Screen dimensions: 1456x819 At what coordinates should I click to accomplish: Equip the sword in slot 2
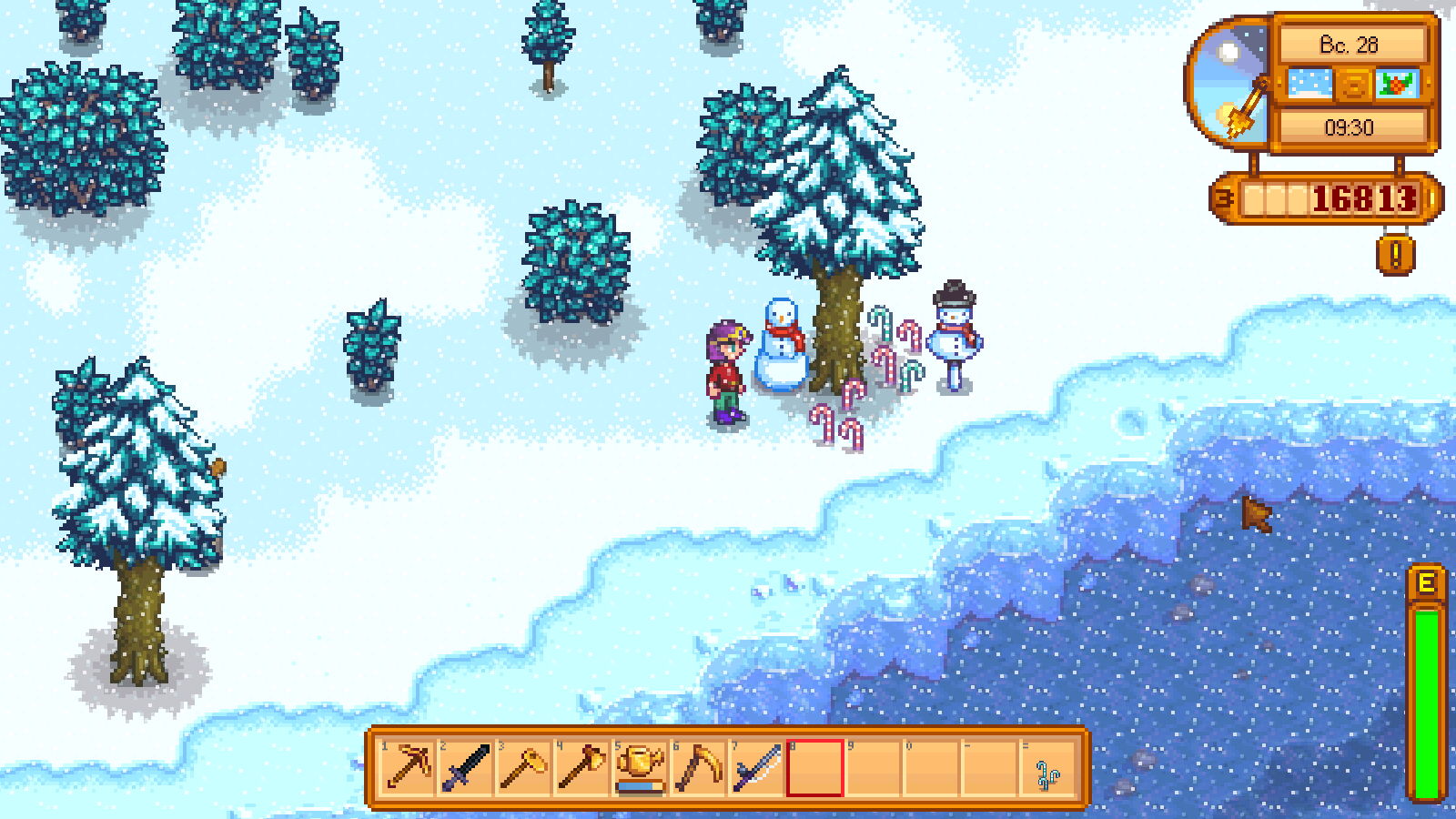[465, 767]
